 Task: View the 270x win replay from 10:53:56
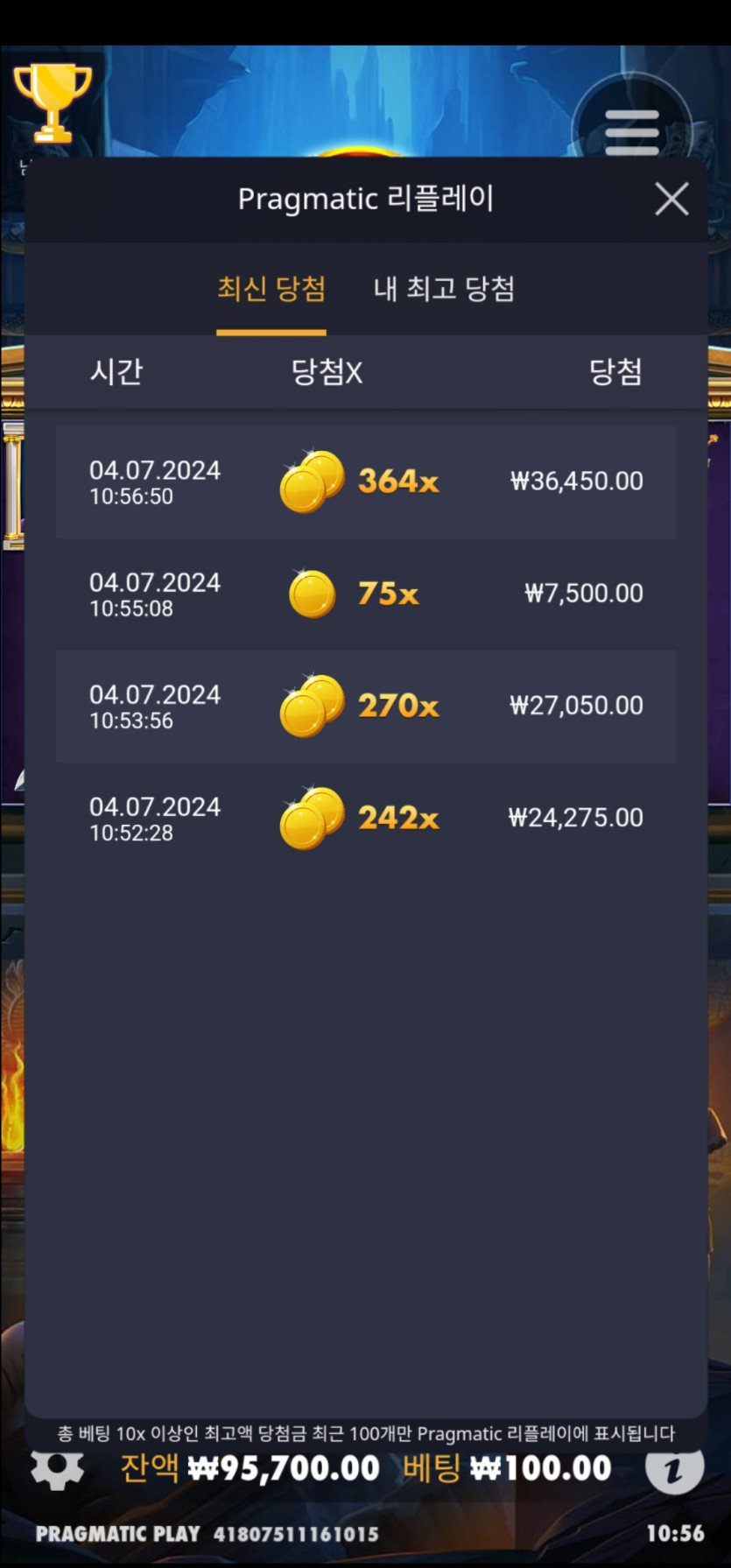[365, 706]
